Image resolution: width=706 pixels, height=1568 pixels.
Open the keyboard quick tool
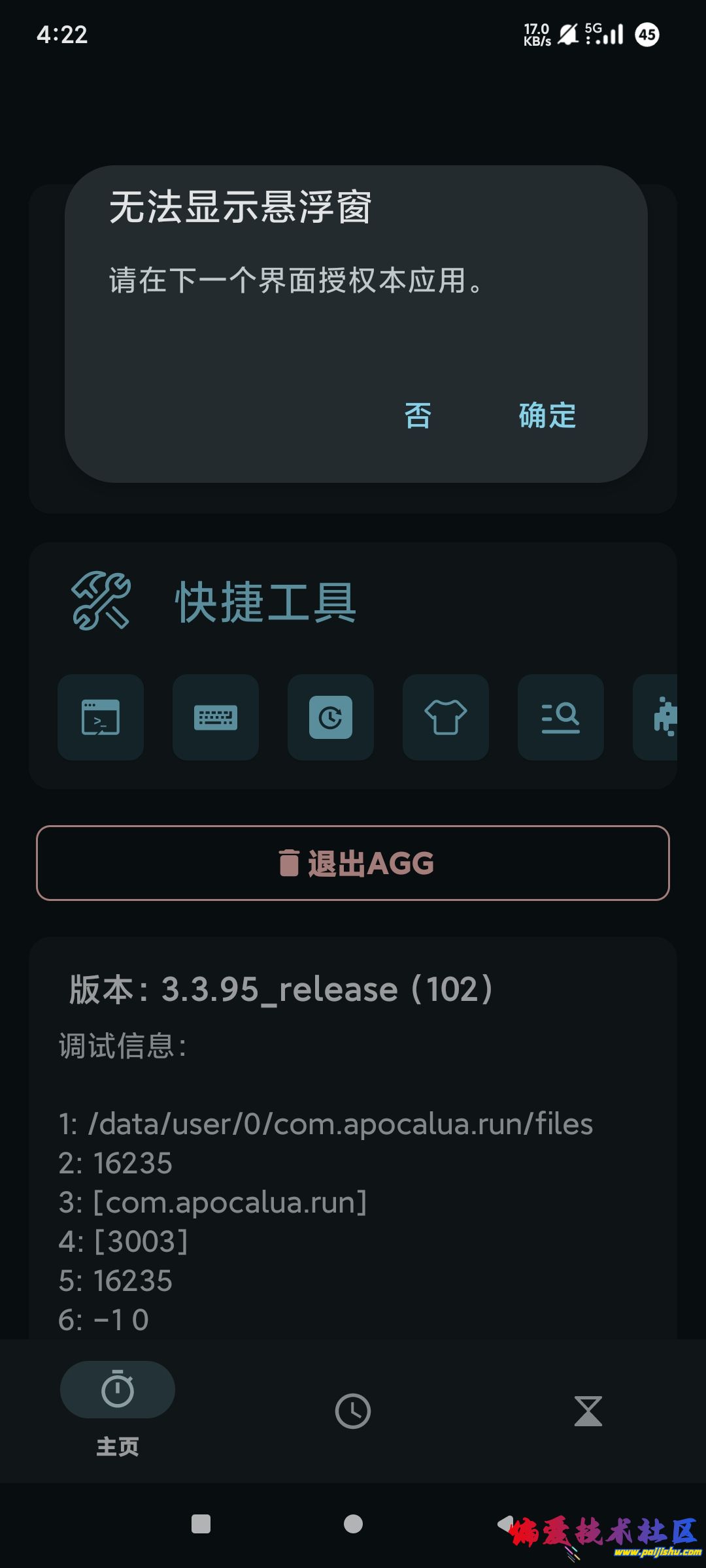pyautogui.click(x=215, y=717)
